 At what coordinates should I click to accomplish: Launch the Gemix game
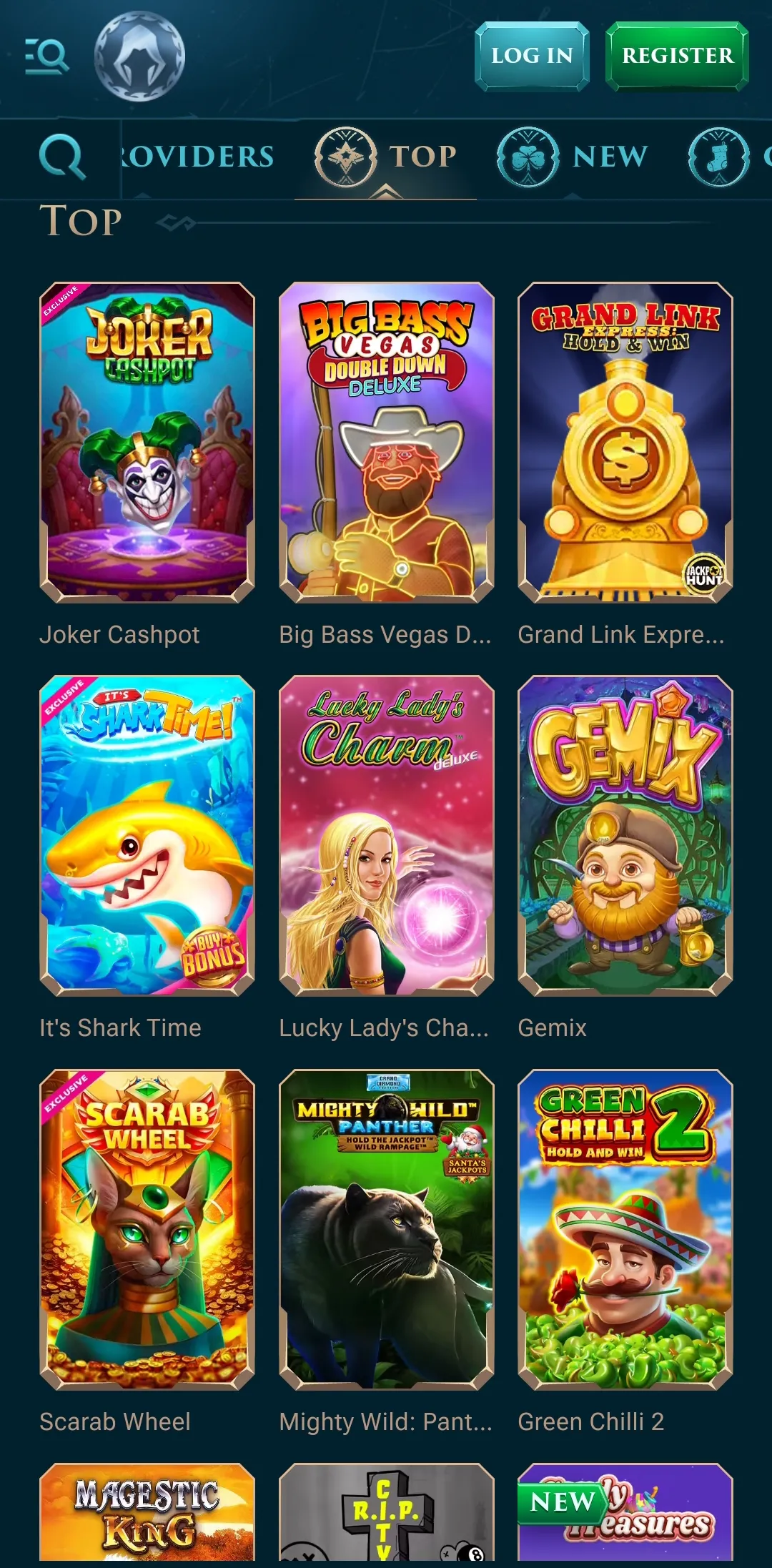click(625, 835)
